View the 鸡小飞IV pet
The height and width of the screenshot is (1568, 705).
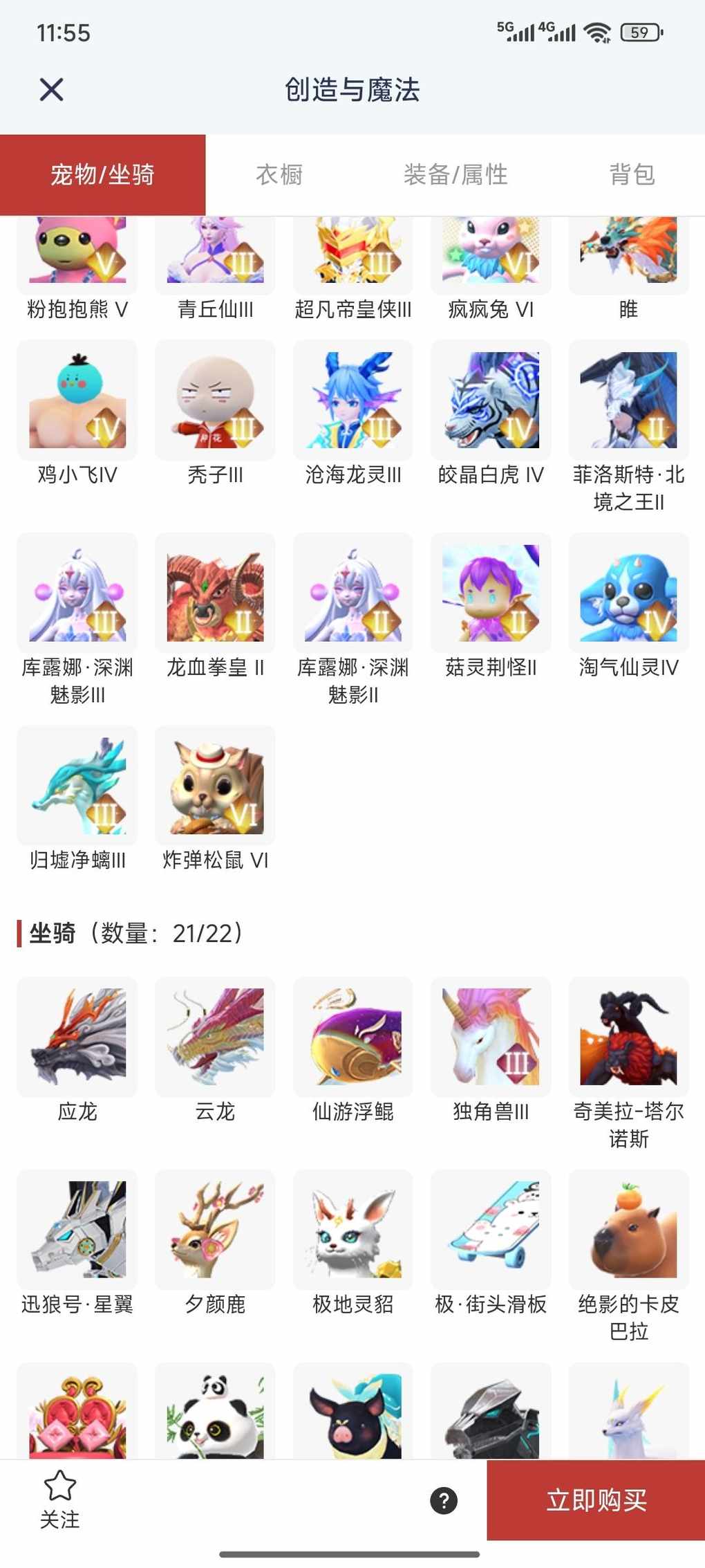(77, 400)
